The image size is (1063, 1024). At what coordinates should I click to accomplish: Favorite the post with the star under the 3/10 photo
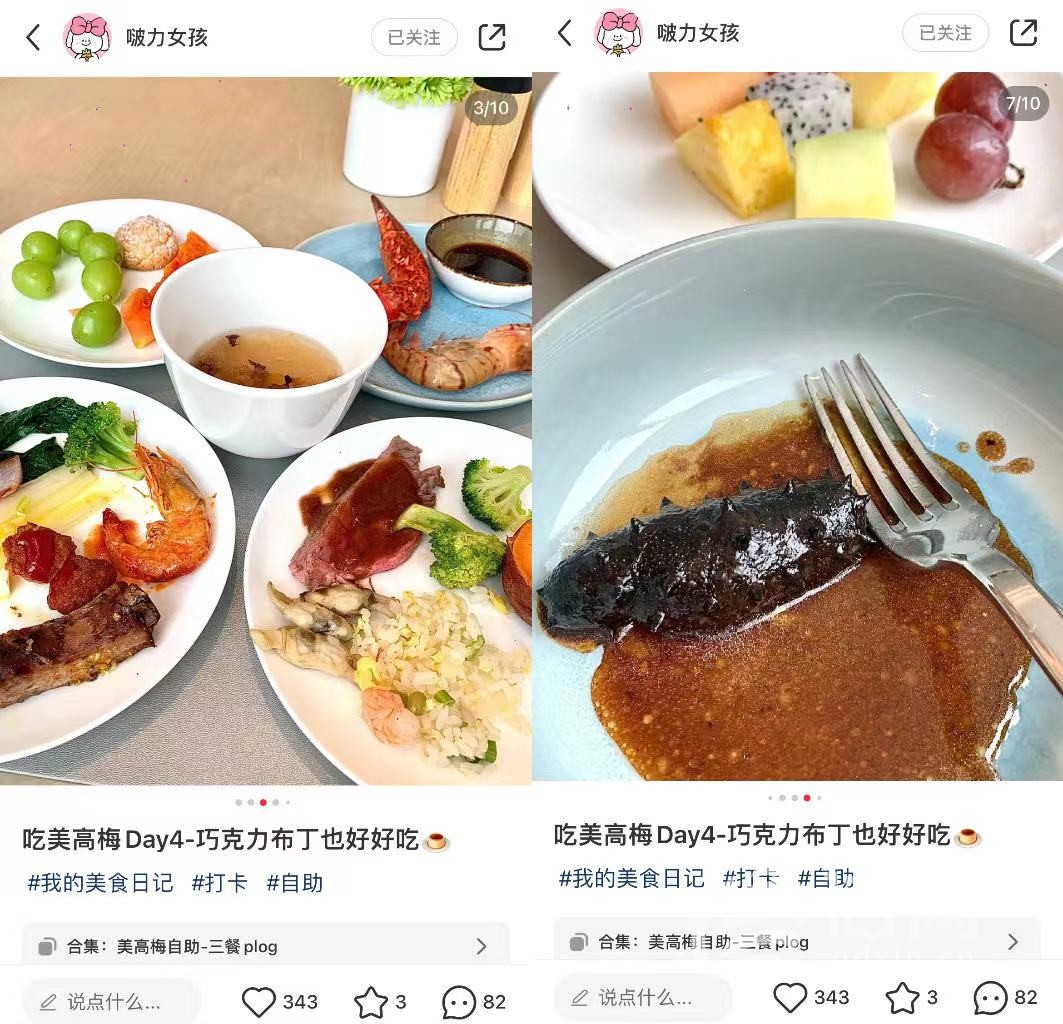click(371, 1001)
